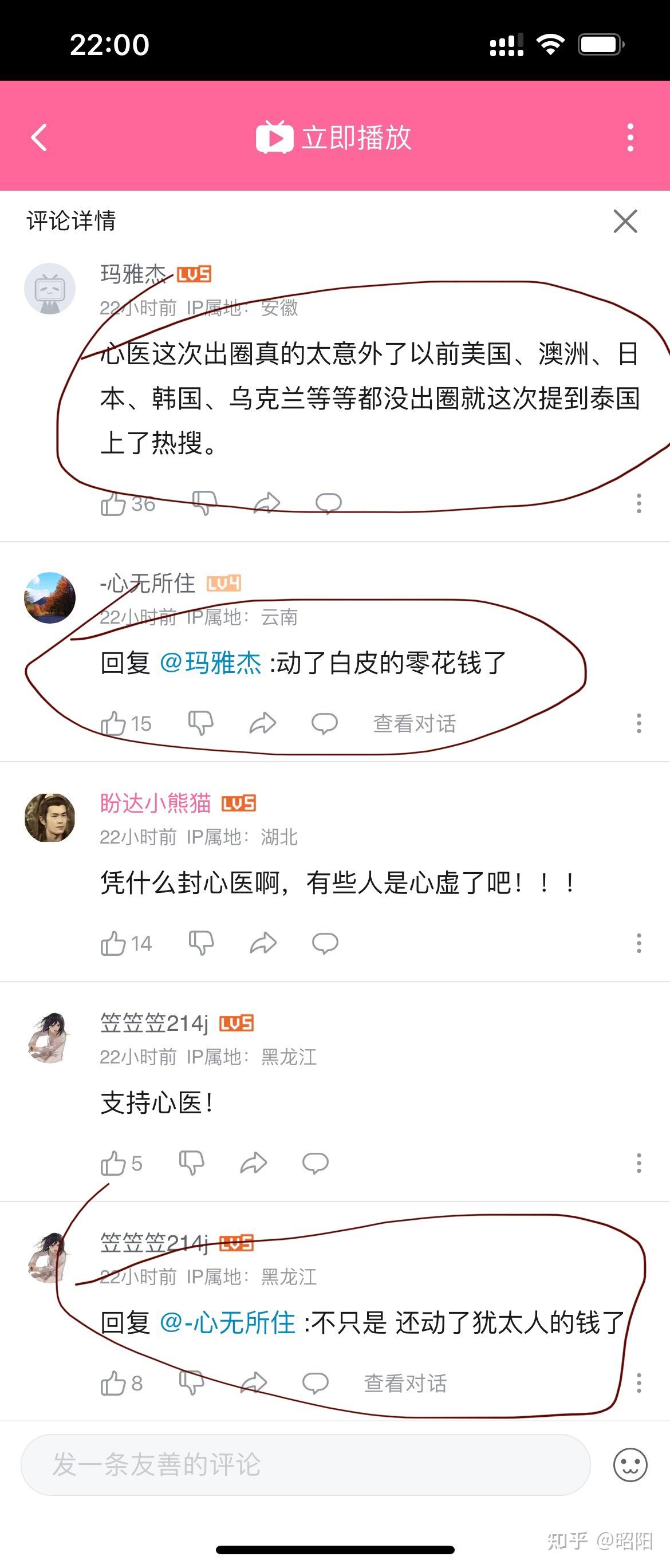670x1568 pixels.
Task: Share 玛雅杰's comment
Action: pyautogui.click(x=266, y=503)
